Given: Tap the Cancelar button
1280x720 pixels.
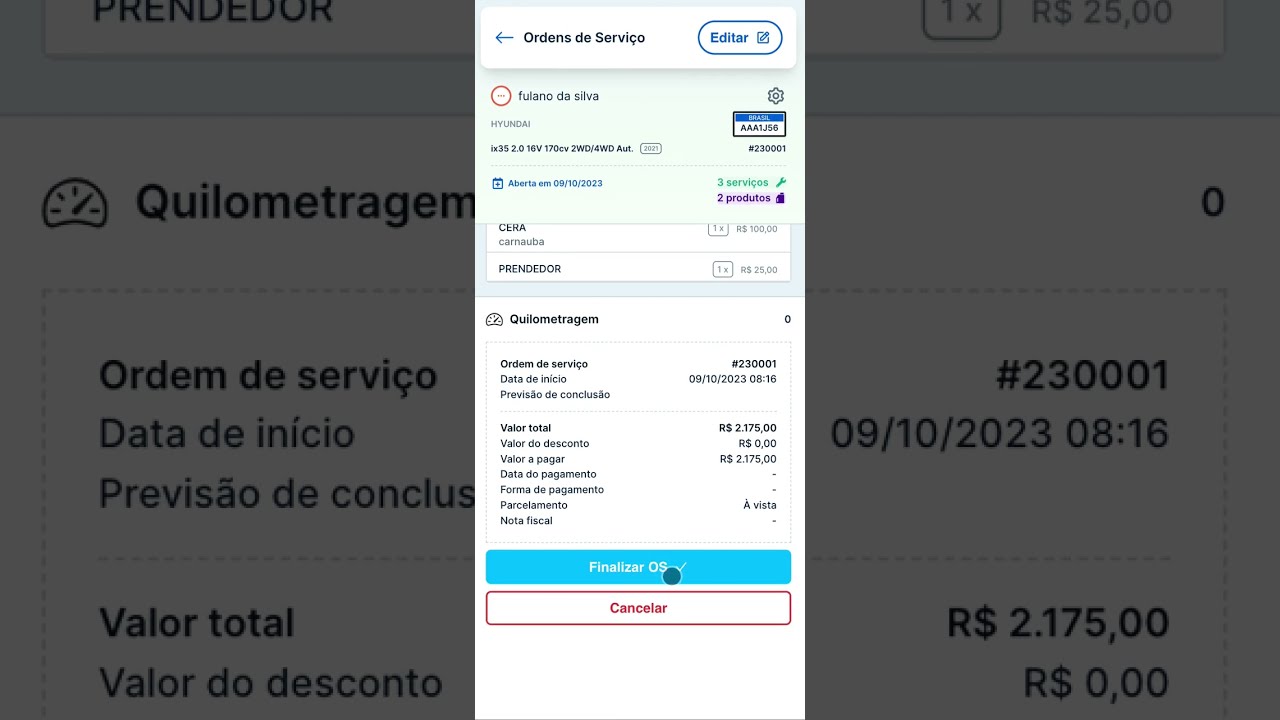Looking at the screenshot, I should 638,608.
